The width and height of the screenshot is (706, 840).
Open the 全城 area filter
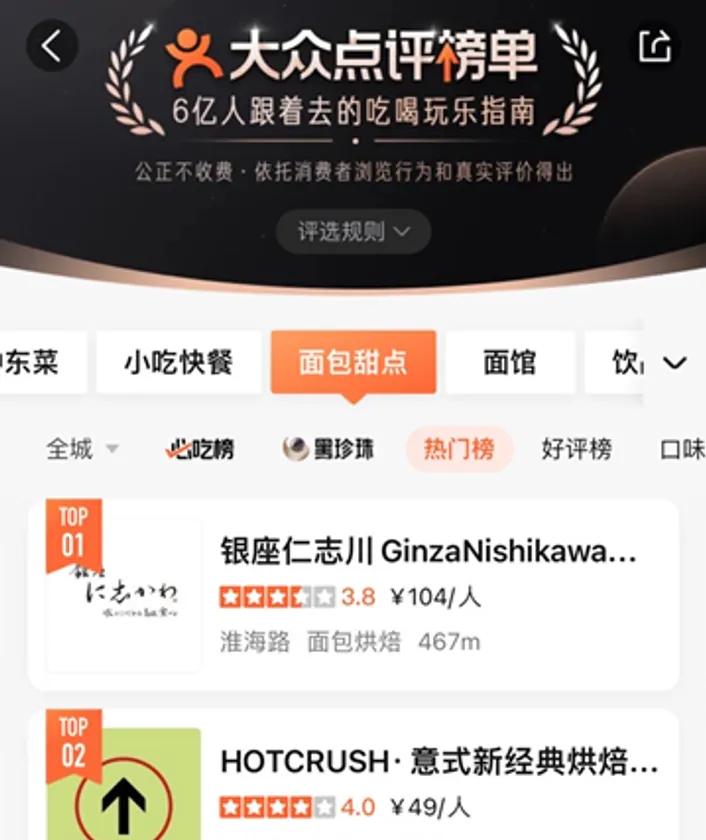coord(82,449)
